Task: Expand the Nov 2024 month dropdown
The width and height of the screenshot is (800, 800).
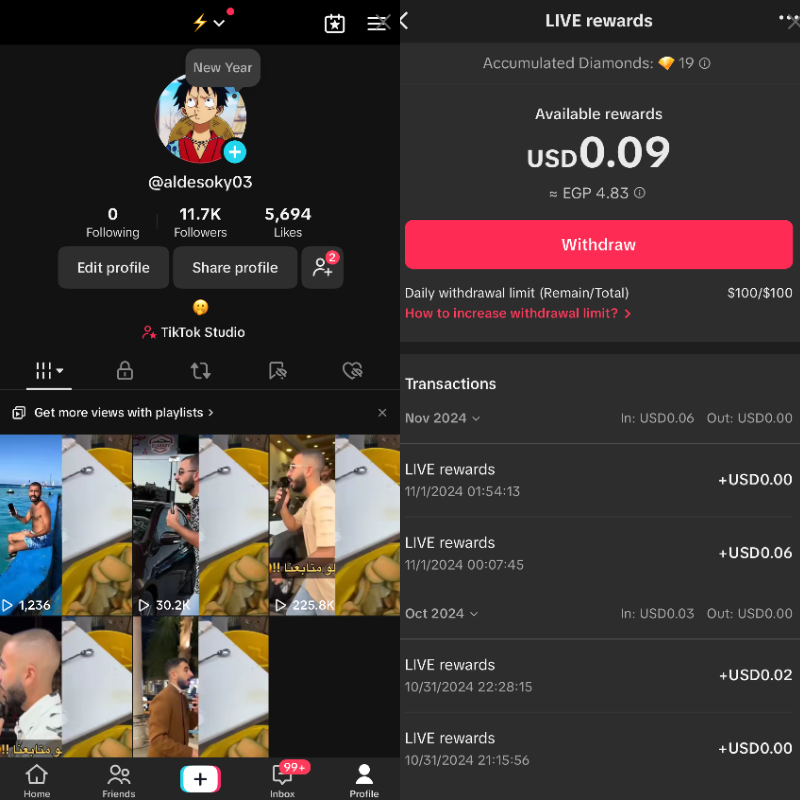Action: pyautogui.click(x=443, y=418)
